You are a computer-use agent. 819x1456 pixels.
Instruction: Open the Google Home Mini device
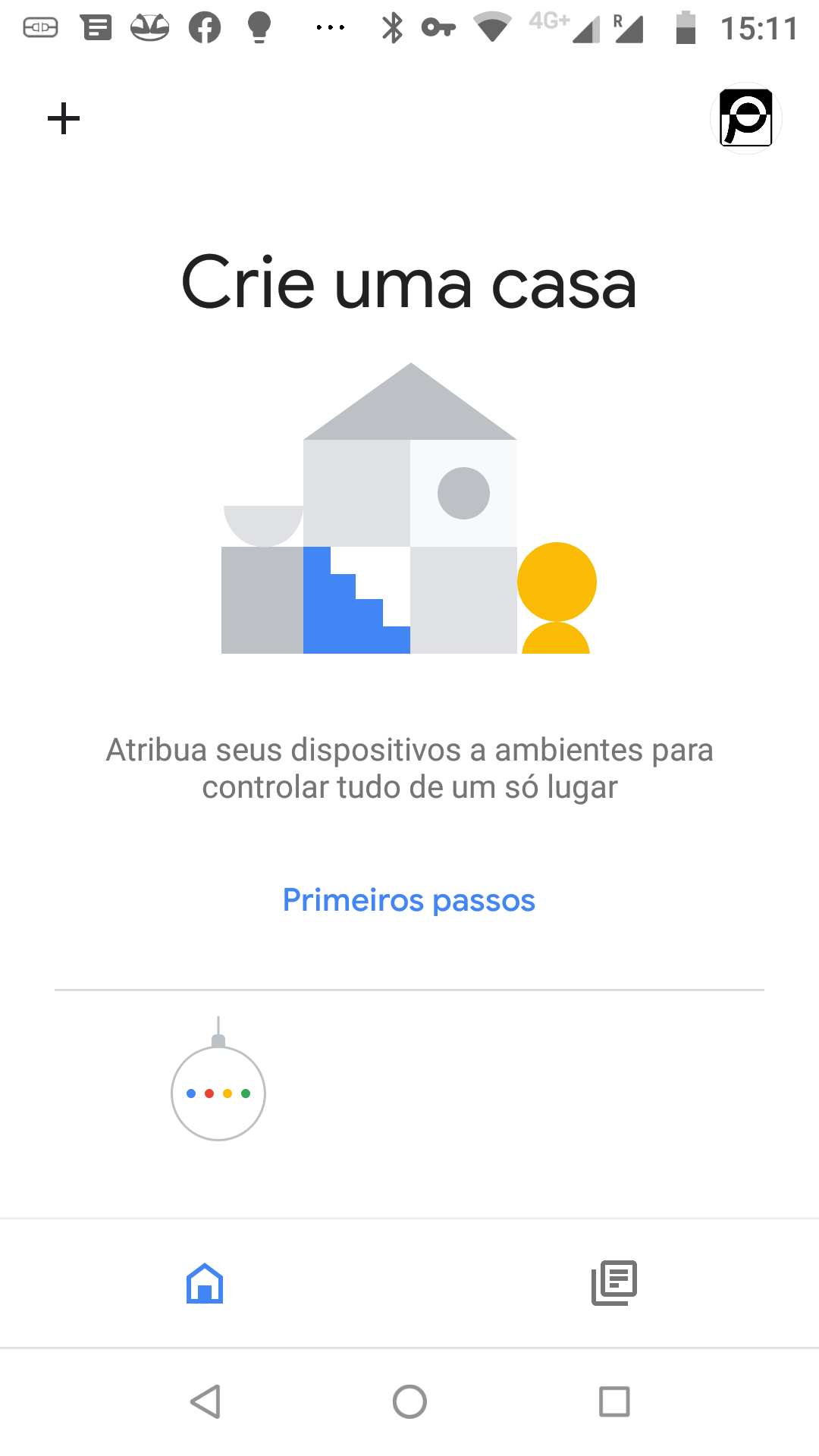pos(218,1092)
